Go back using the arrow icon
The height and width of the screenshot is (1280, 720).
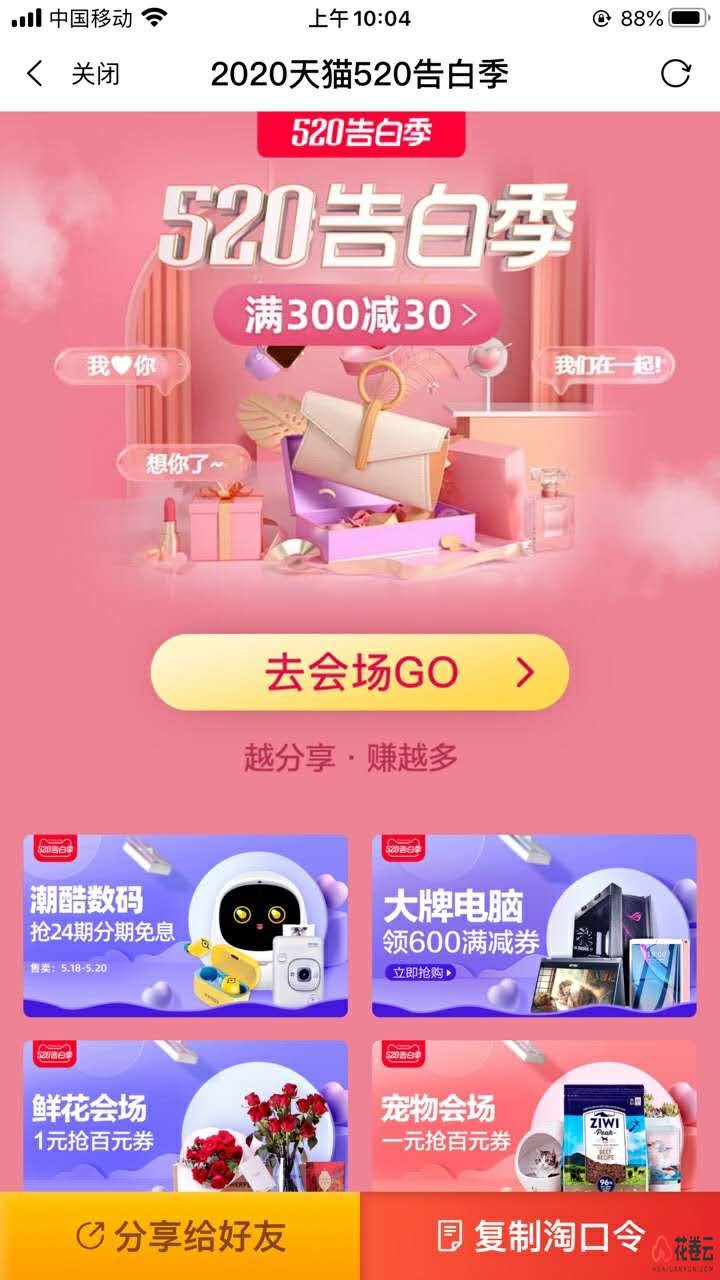click(35, 73)
